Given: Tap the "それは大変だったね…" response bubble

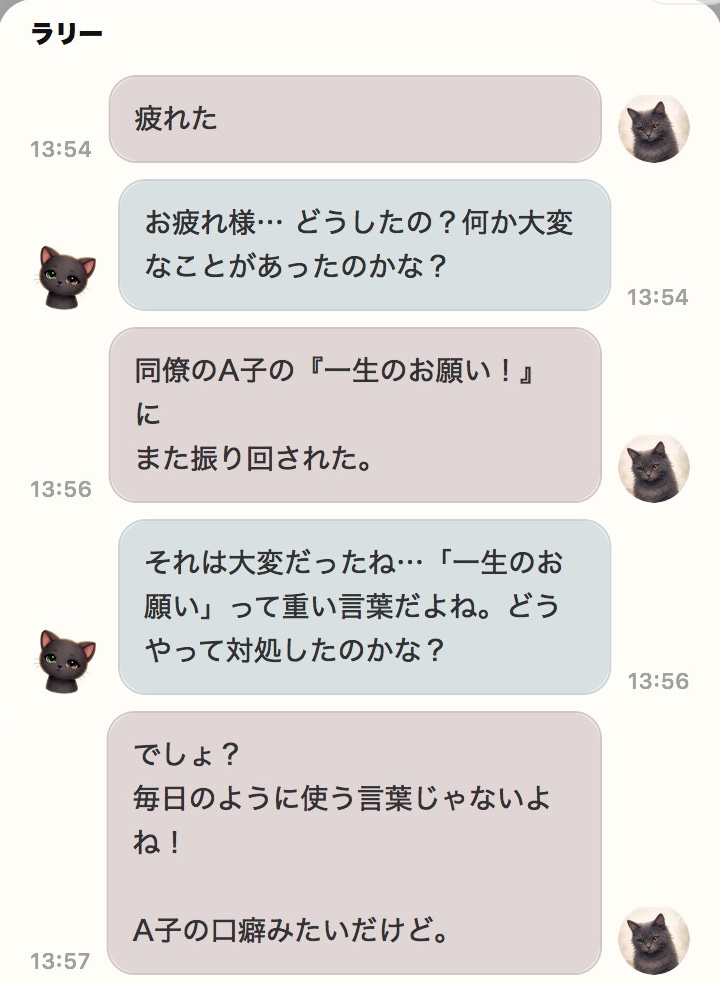Looking at the screenshot, I should pos(360,607).
